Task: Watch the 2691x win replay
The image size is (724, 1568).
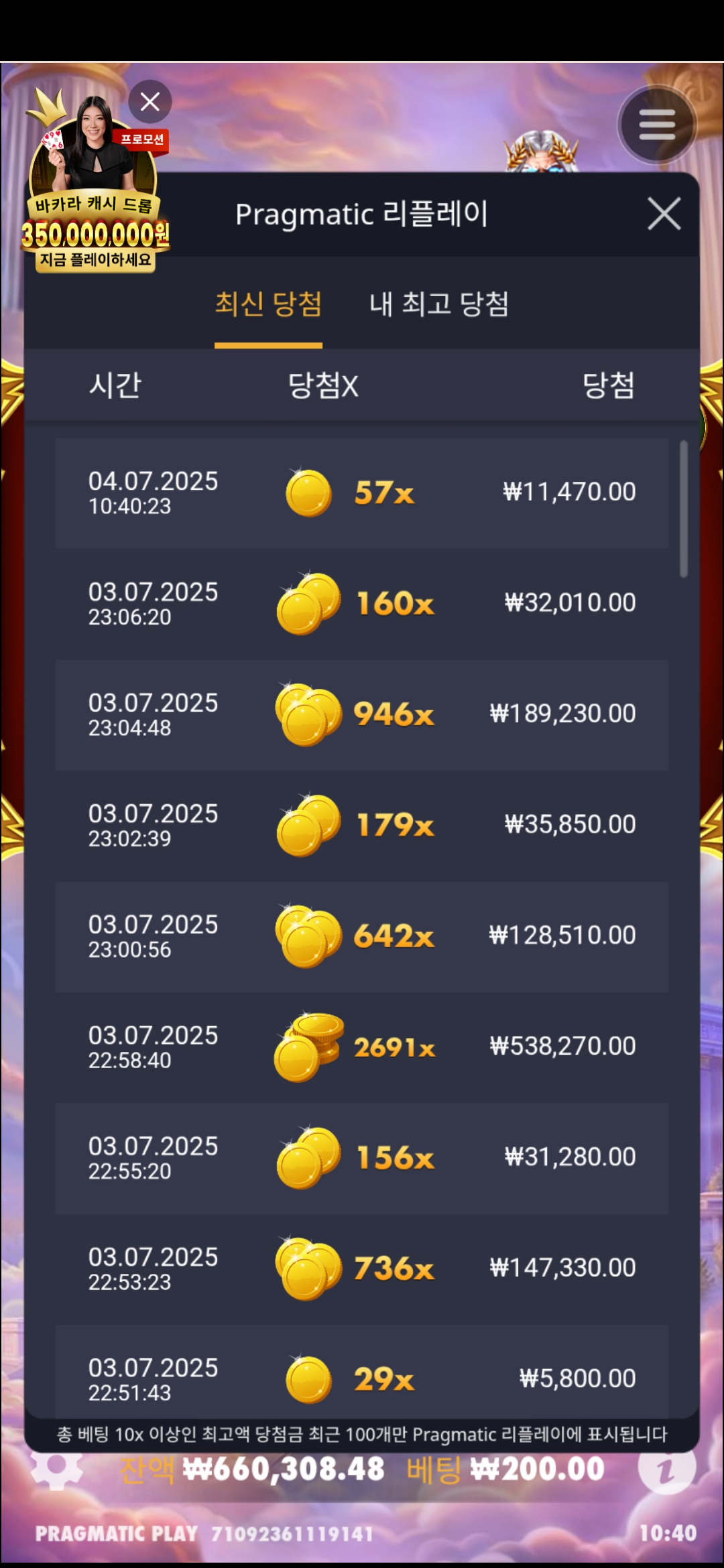Action: (362, 1047)
